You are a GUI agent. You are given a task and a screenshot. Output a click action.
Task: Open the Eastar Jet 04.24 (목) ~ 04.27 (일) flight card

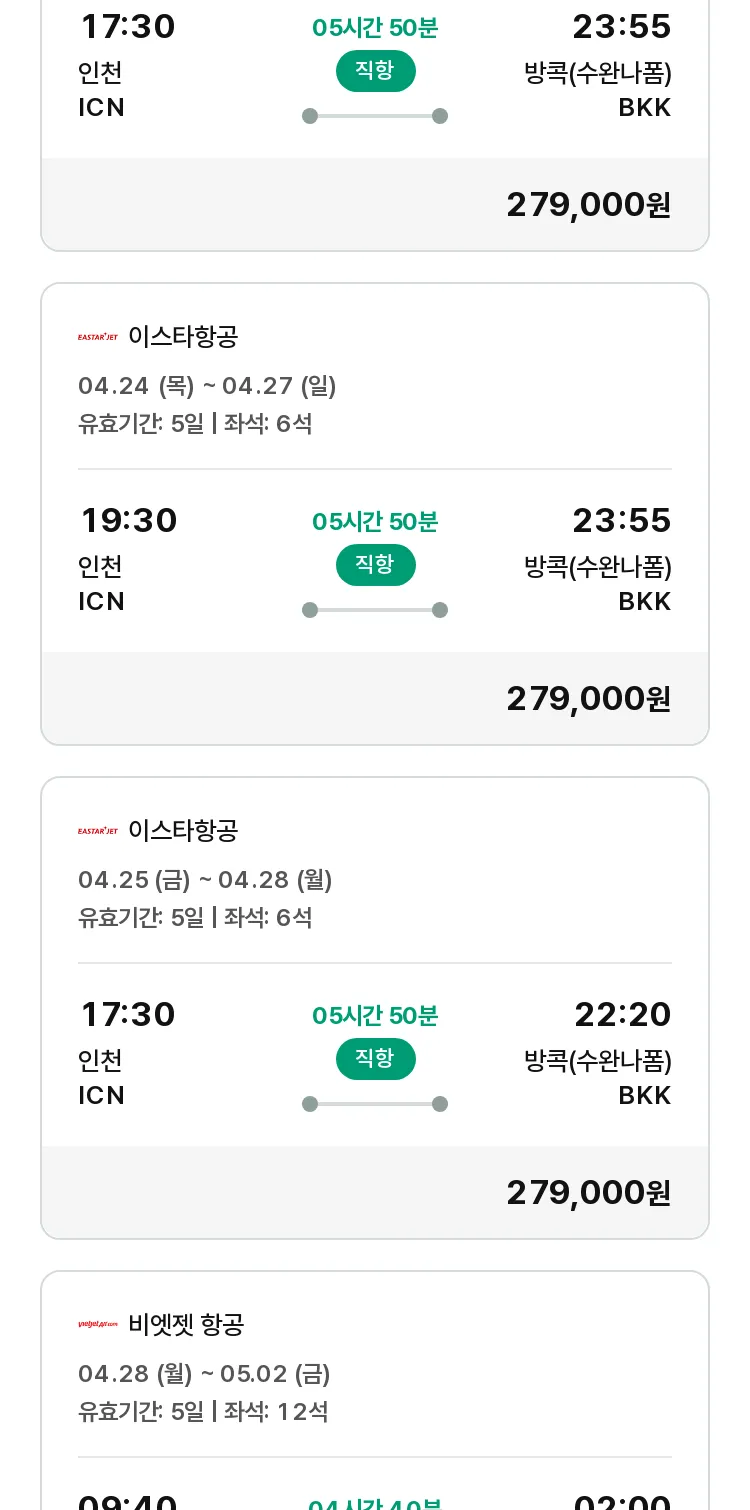375,514
